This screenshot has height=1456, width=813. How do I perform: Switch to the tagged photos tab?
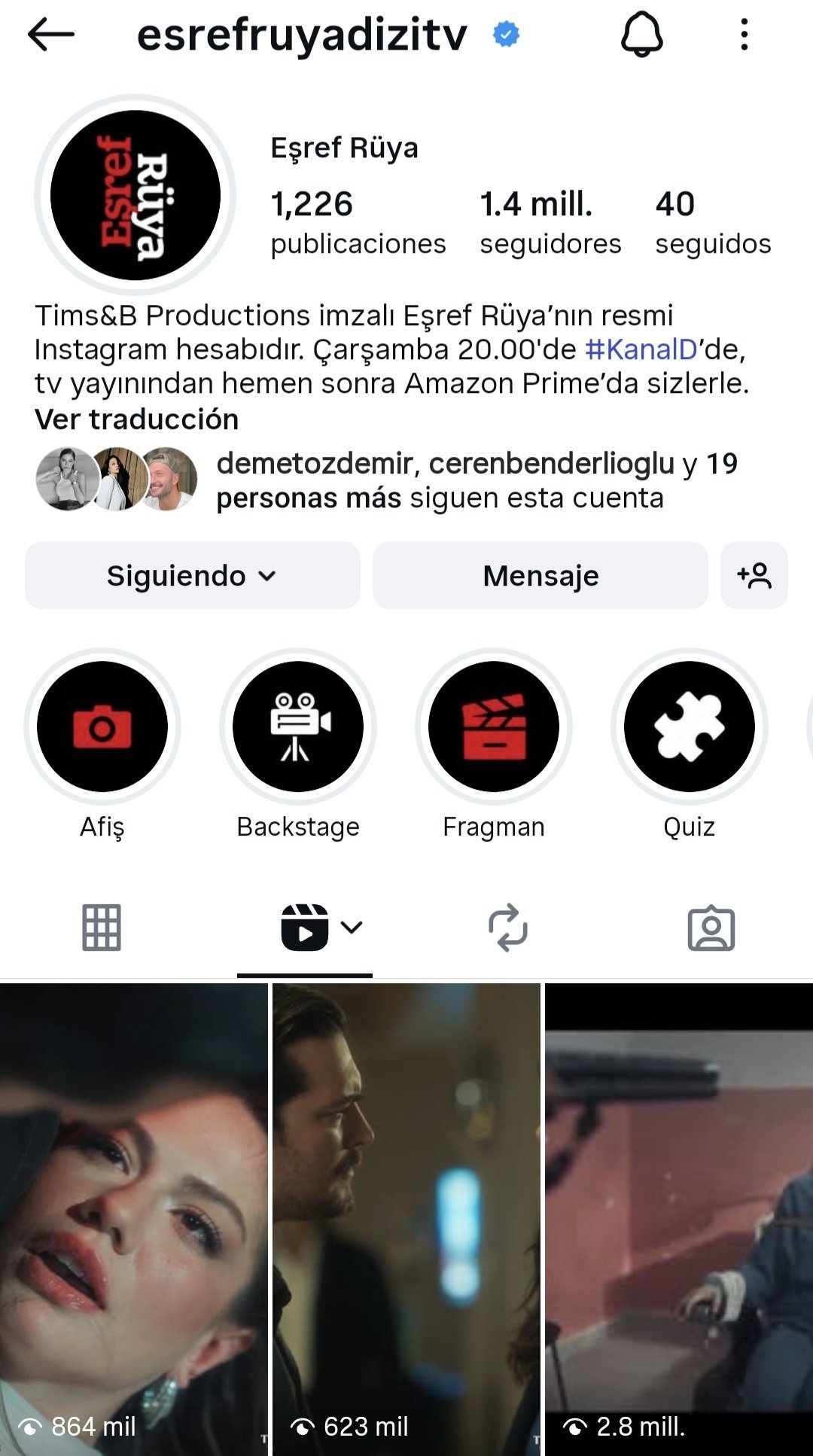tap(711, 928)
